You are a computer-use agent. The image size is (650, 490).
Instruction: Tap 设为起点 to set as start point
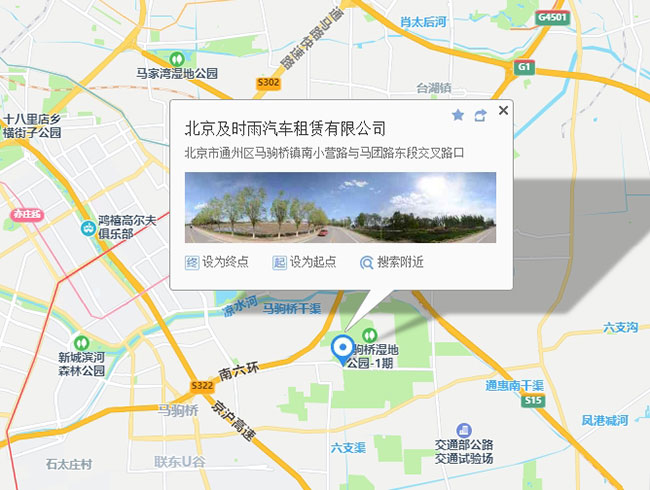click(x=304, y=262)
